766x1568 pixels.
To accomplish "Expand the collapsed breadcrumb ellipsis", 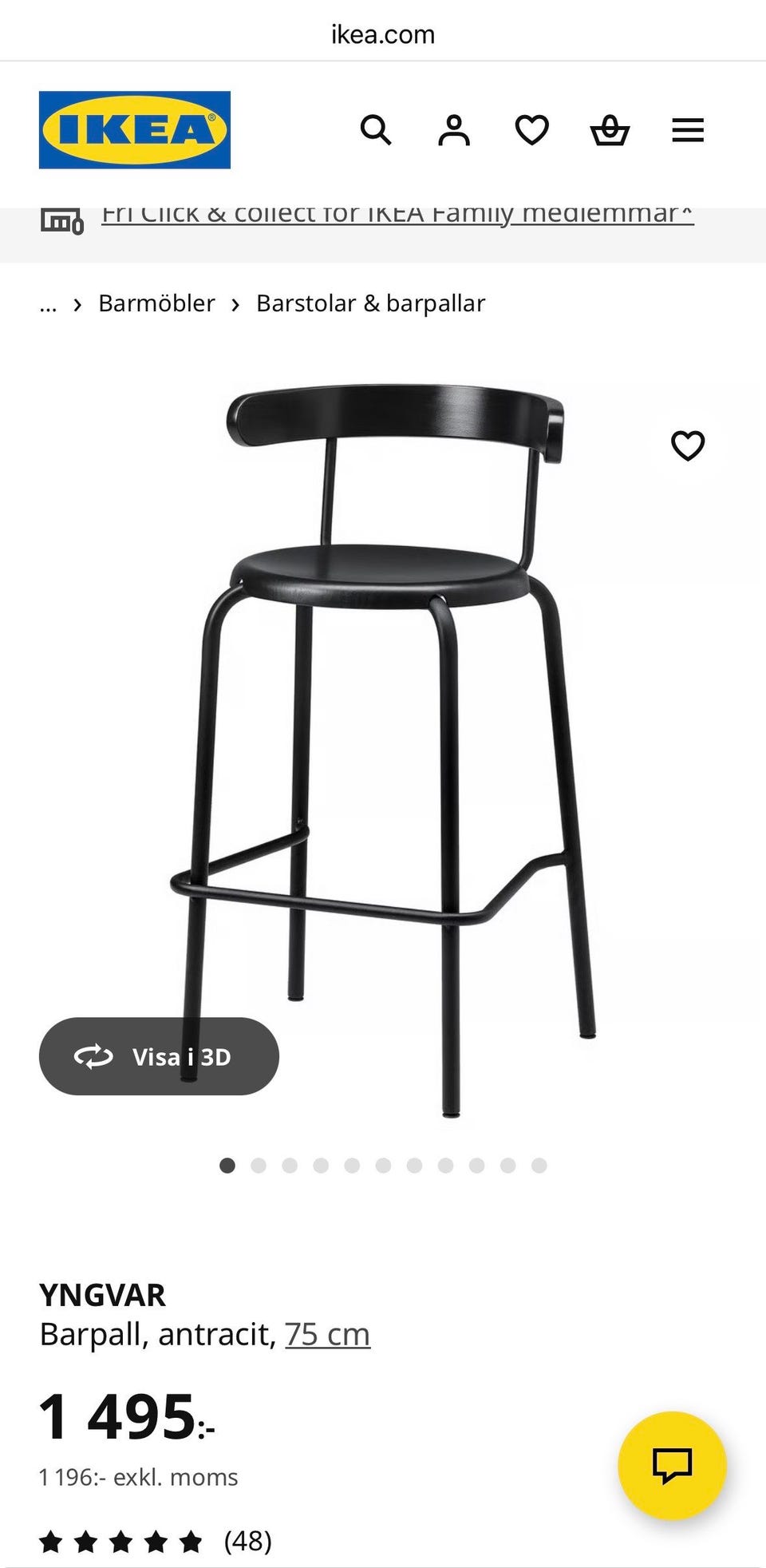I will click(49, 304).
